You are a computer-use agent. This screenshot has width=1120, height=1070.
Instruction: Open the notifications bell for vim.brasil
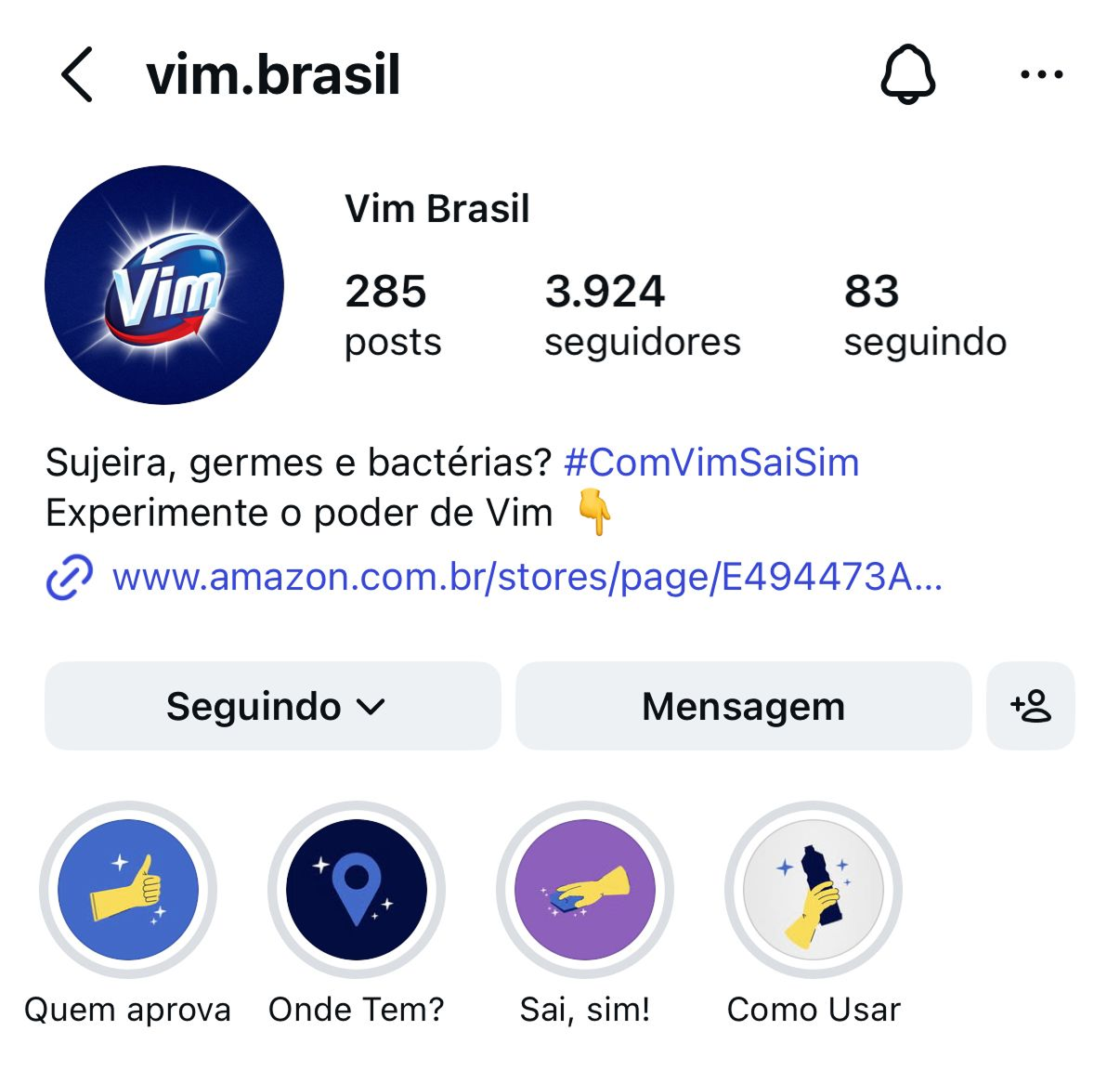point(907,74)
